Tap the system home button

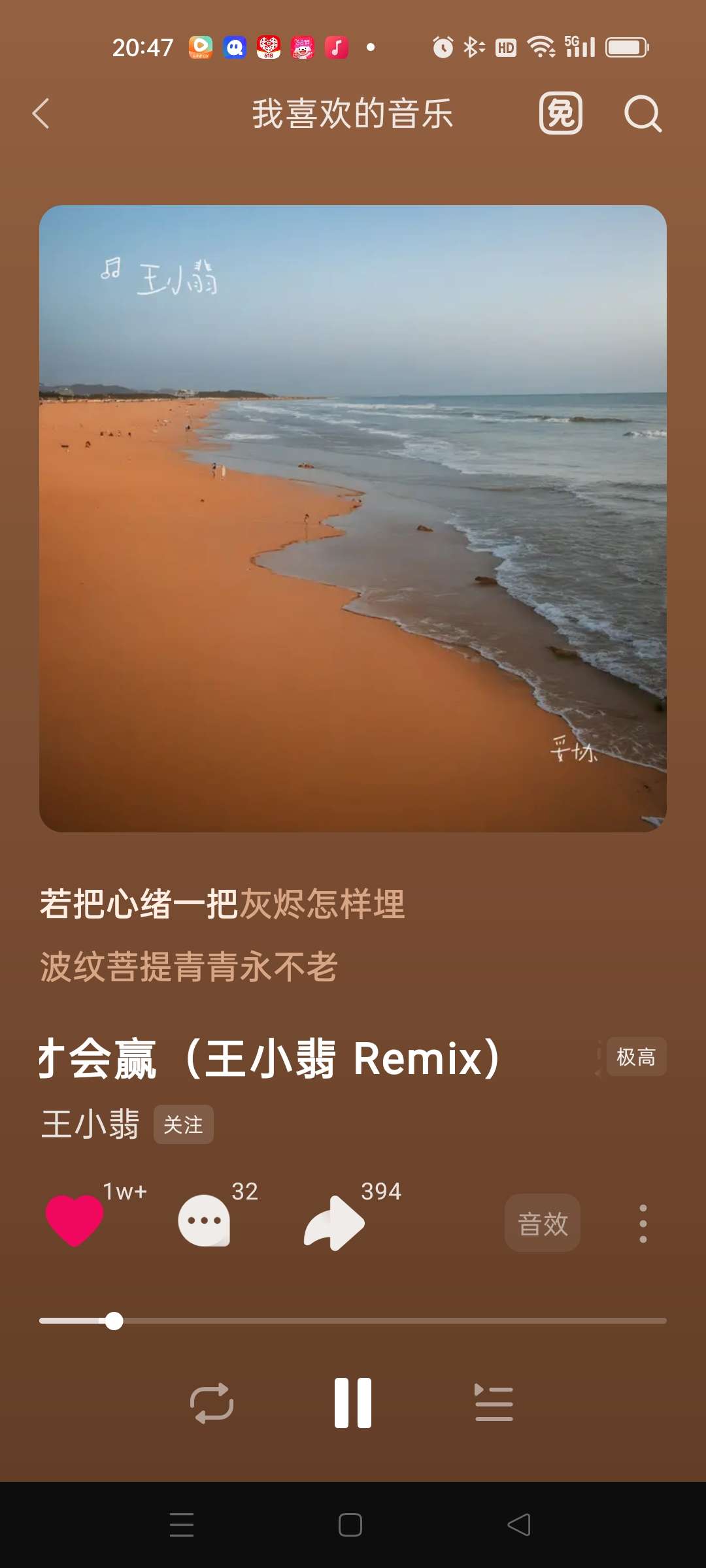[350, 1525]
